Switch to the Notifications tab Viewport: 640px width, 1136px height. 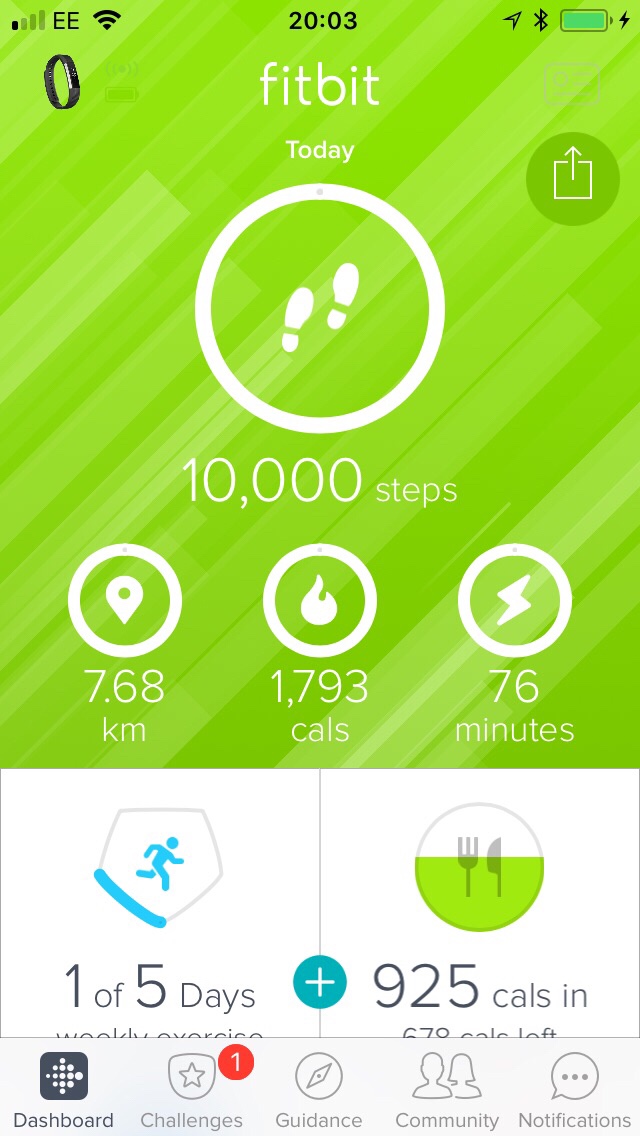(574, 1090)
